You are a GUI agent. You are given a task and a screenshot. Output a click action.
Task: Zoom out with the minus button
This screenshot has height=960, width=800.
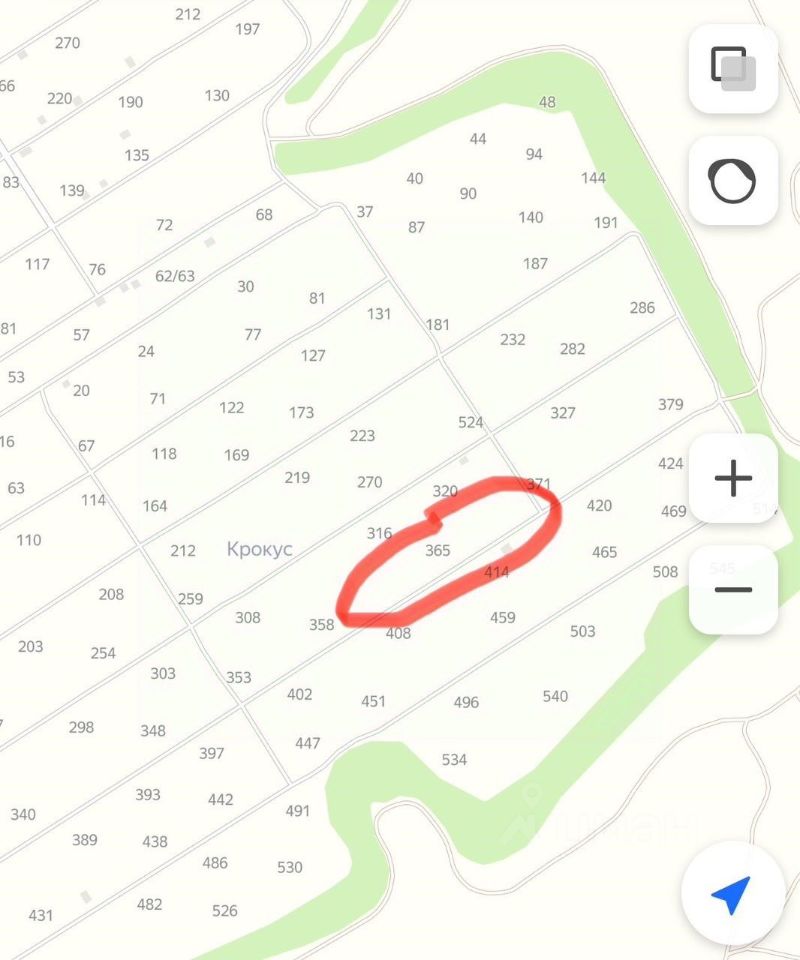click(x=733, y=589)
